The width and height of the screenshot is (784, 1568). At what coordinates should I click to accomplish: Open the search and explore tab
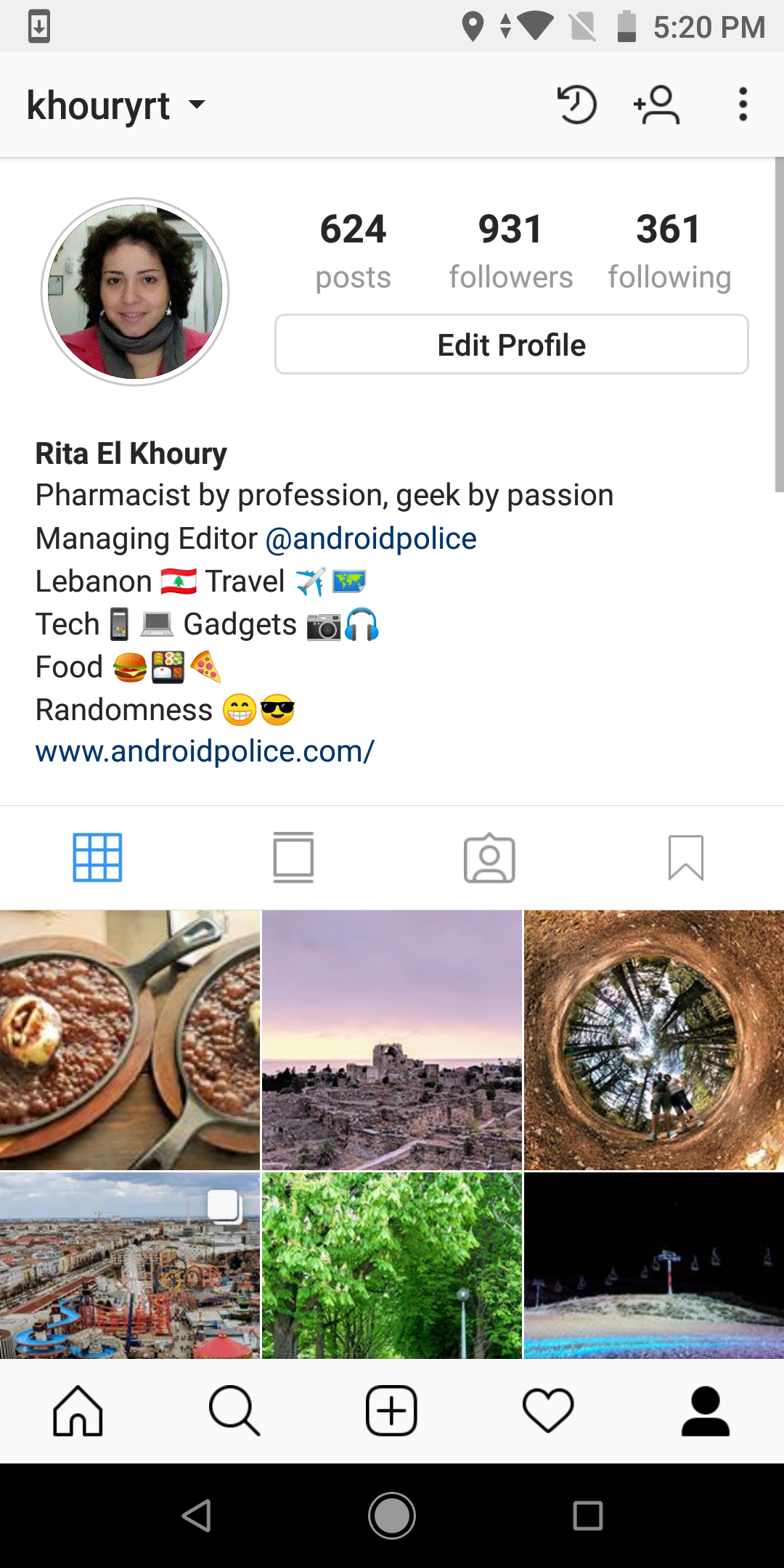tap(234, 1411)
